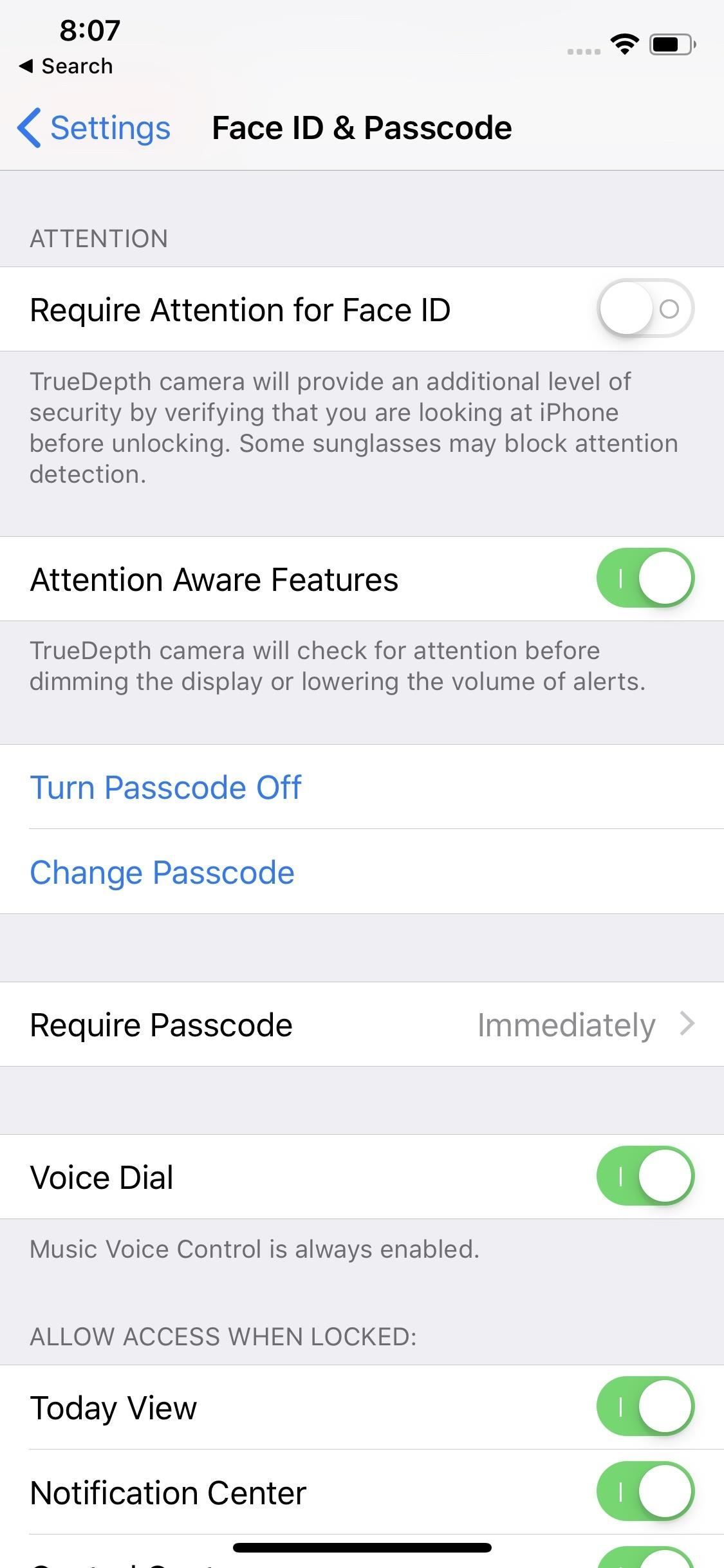Disable Today View when locked
This screenshot has width=724, height=1568.
pyautogui.click(x=645, y=1406)
